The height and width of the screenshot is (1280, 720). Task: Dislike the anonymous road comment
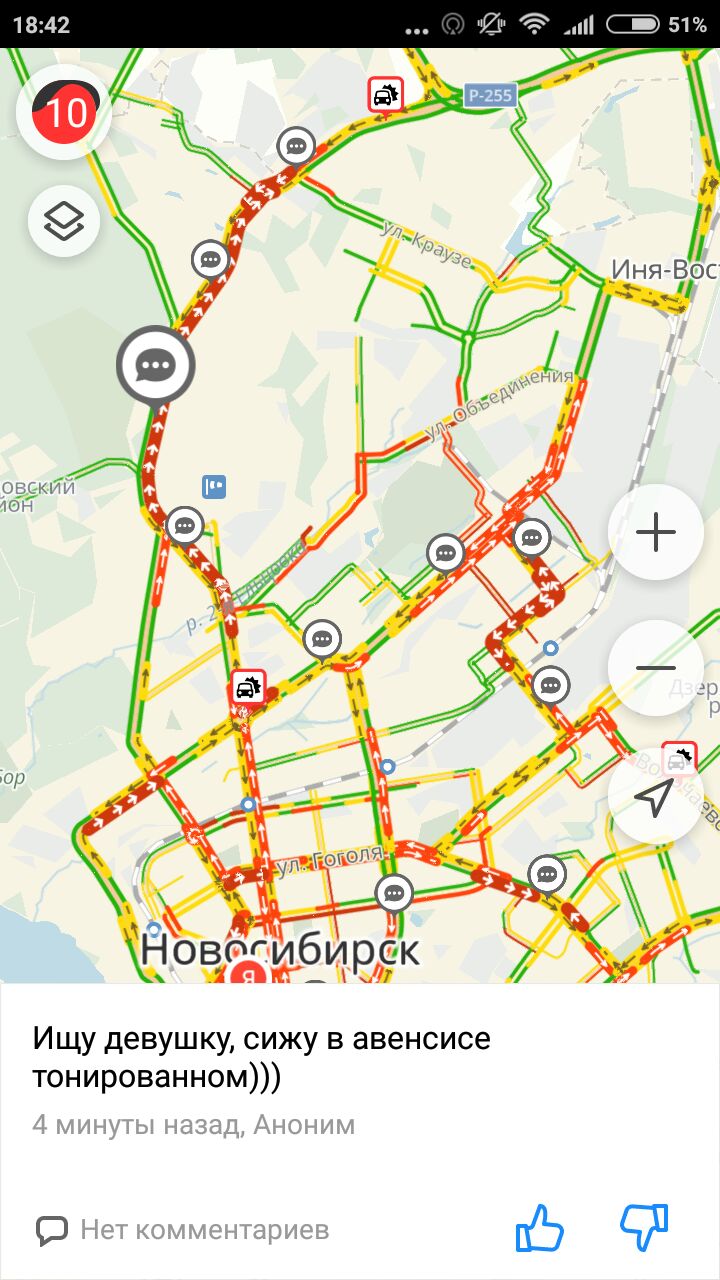pyautogui.click(x=644, y=1227)
